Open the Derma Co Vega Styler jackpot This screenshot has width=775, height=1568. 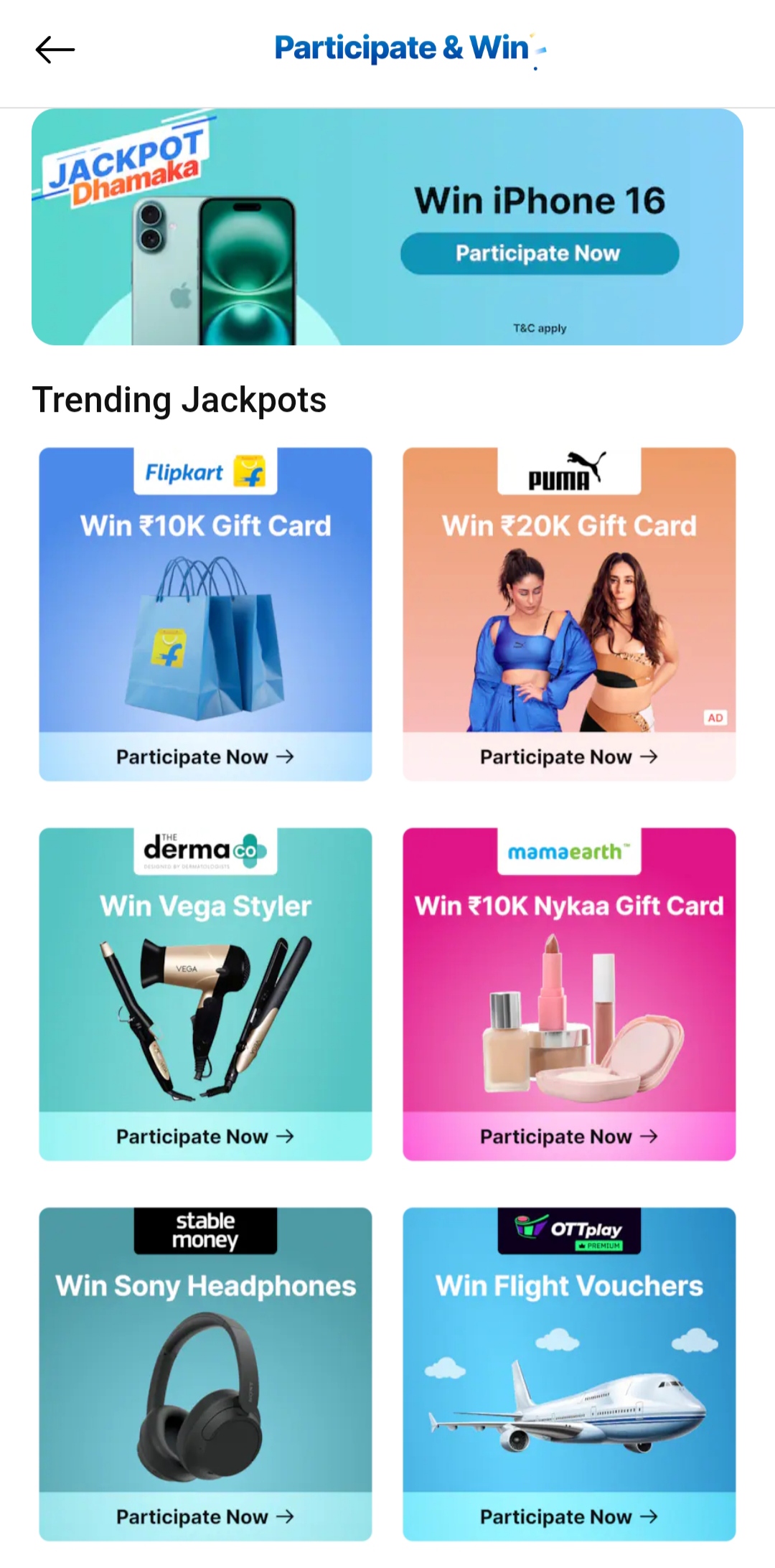coord(205,994)
